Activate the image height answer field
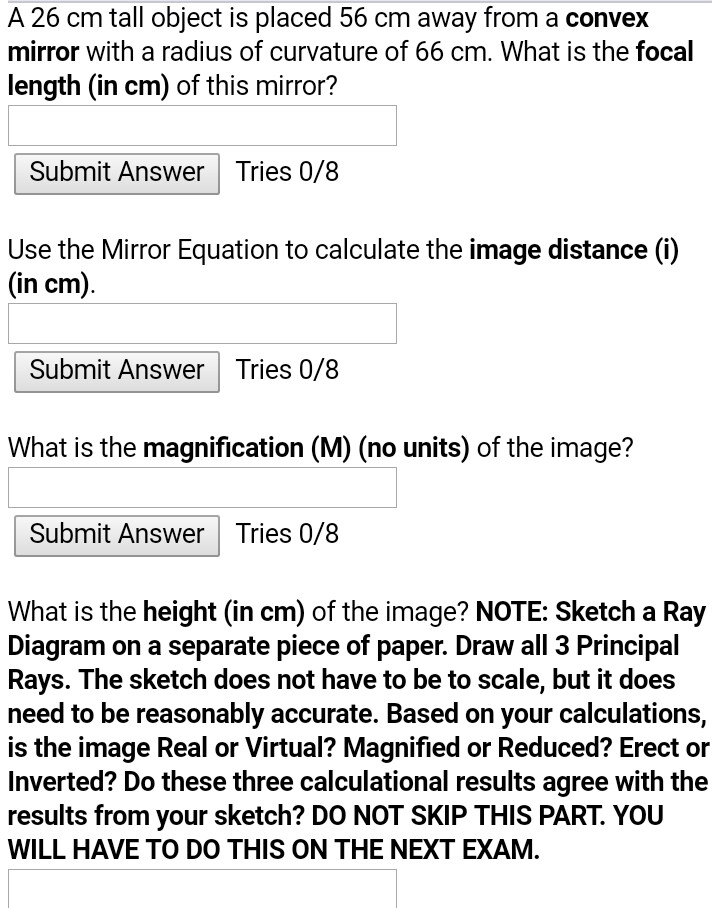Screen dimensions: 720x908 tap(202, 890)
